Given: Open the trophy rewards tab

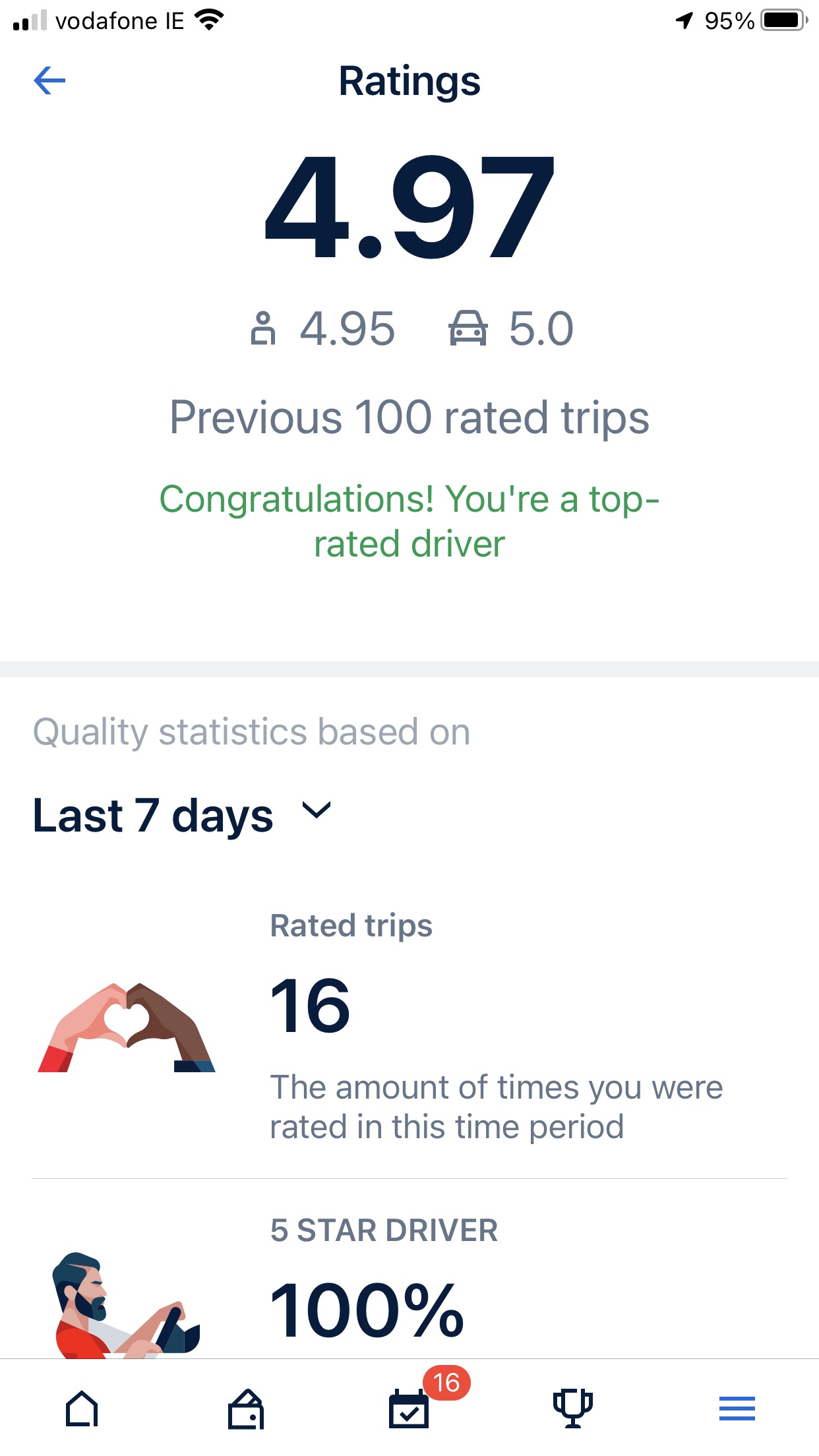Looking at the screenshot, I should point(573,1409).
